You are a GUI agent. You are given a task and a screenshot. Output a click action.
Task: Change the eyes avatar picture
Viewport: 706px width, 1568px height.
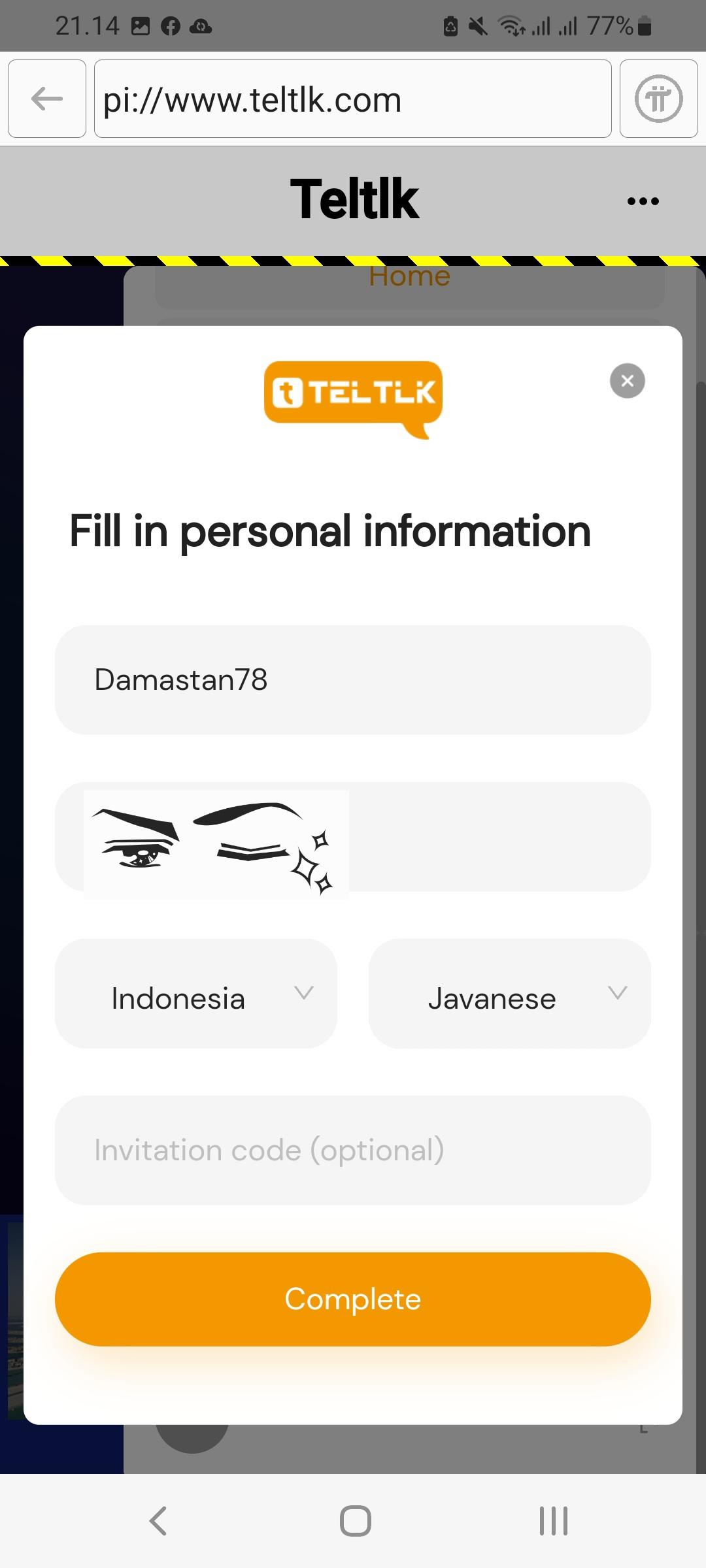point(216,843)
